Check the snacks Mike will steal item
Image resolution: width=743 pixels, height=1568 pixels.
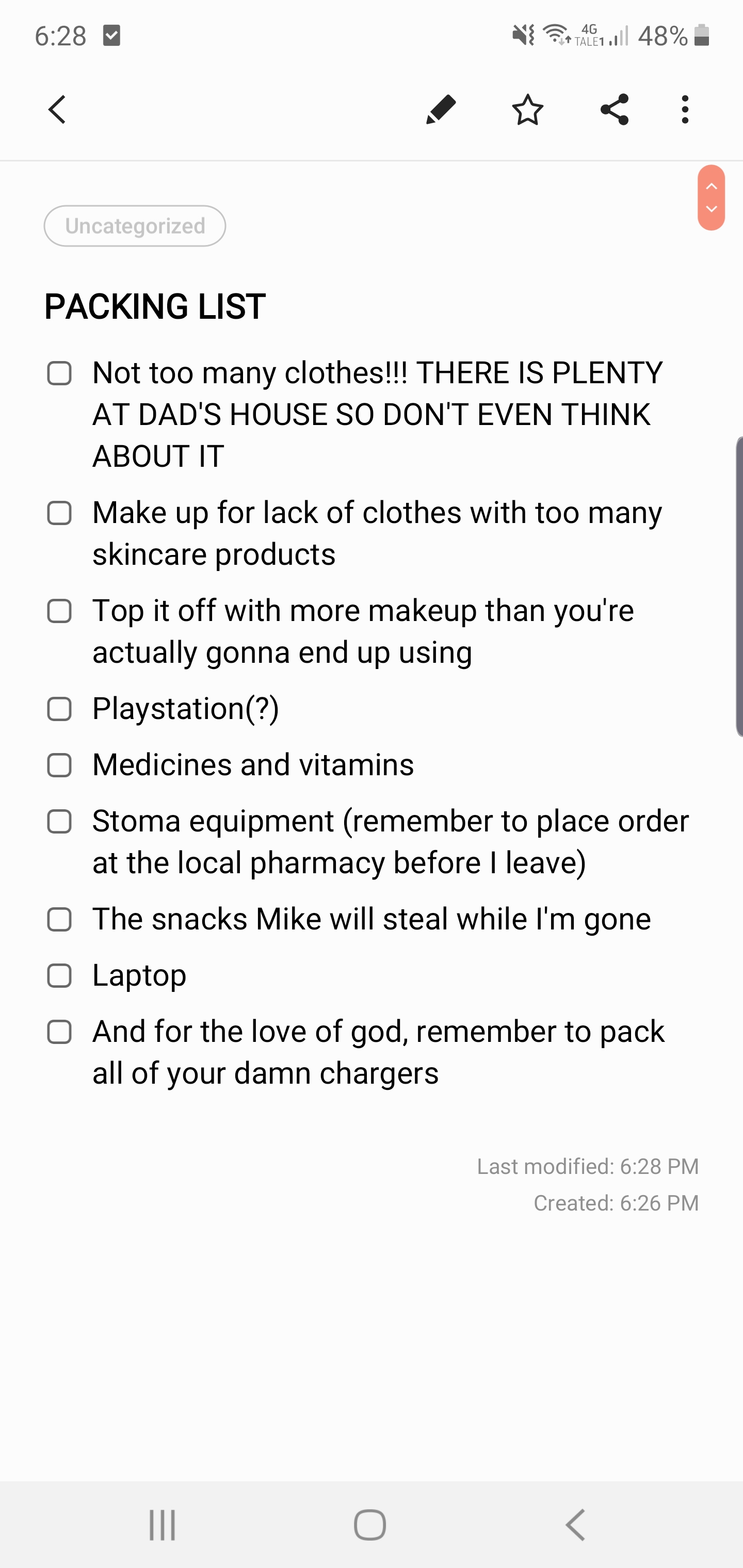60,920
